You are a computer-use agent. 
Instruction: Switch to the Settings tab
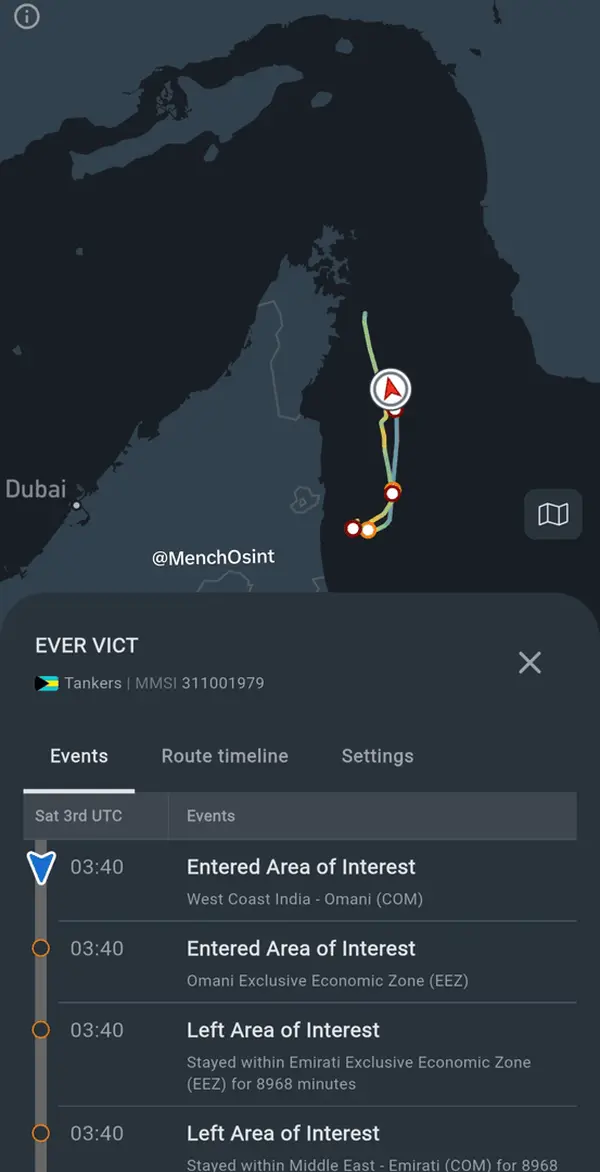click(377, 756)
